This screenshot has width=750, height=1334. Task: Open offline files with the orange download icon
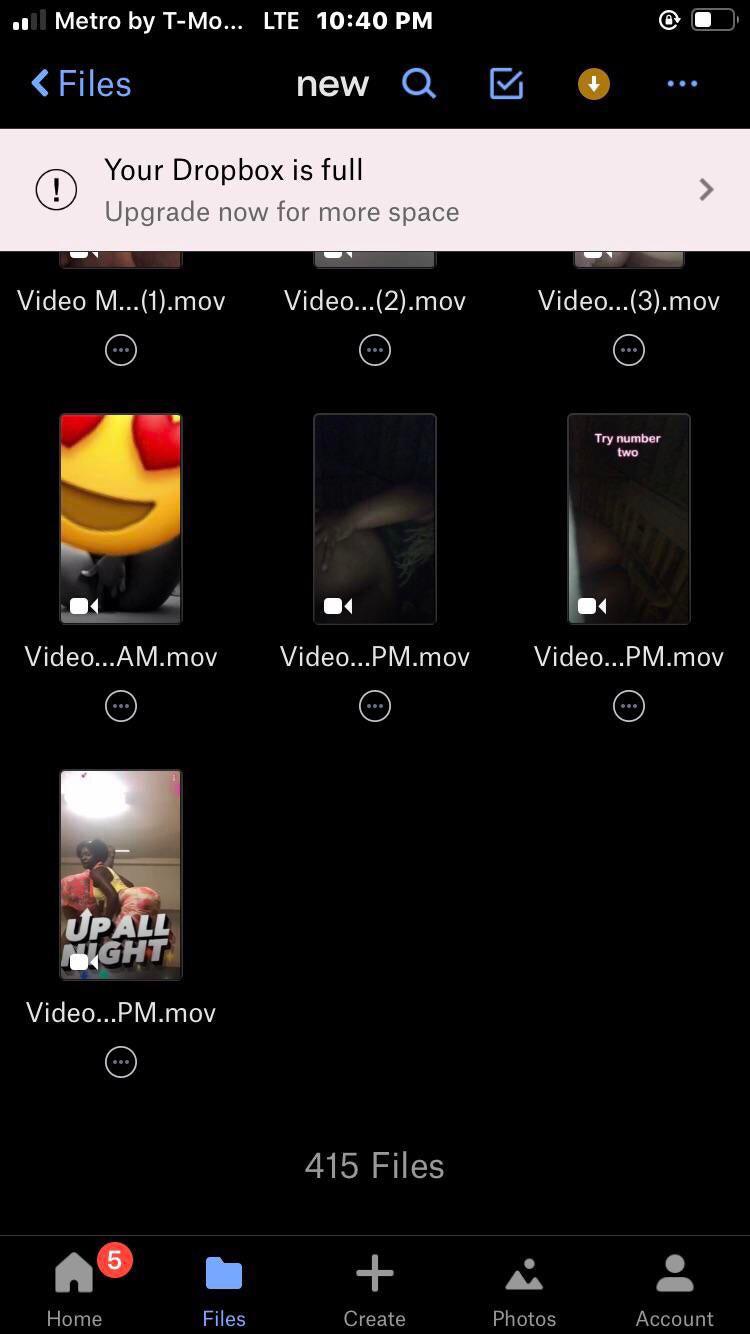coord(593,84)
